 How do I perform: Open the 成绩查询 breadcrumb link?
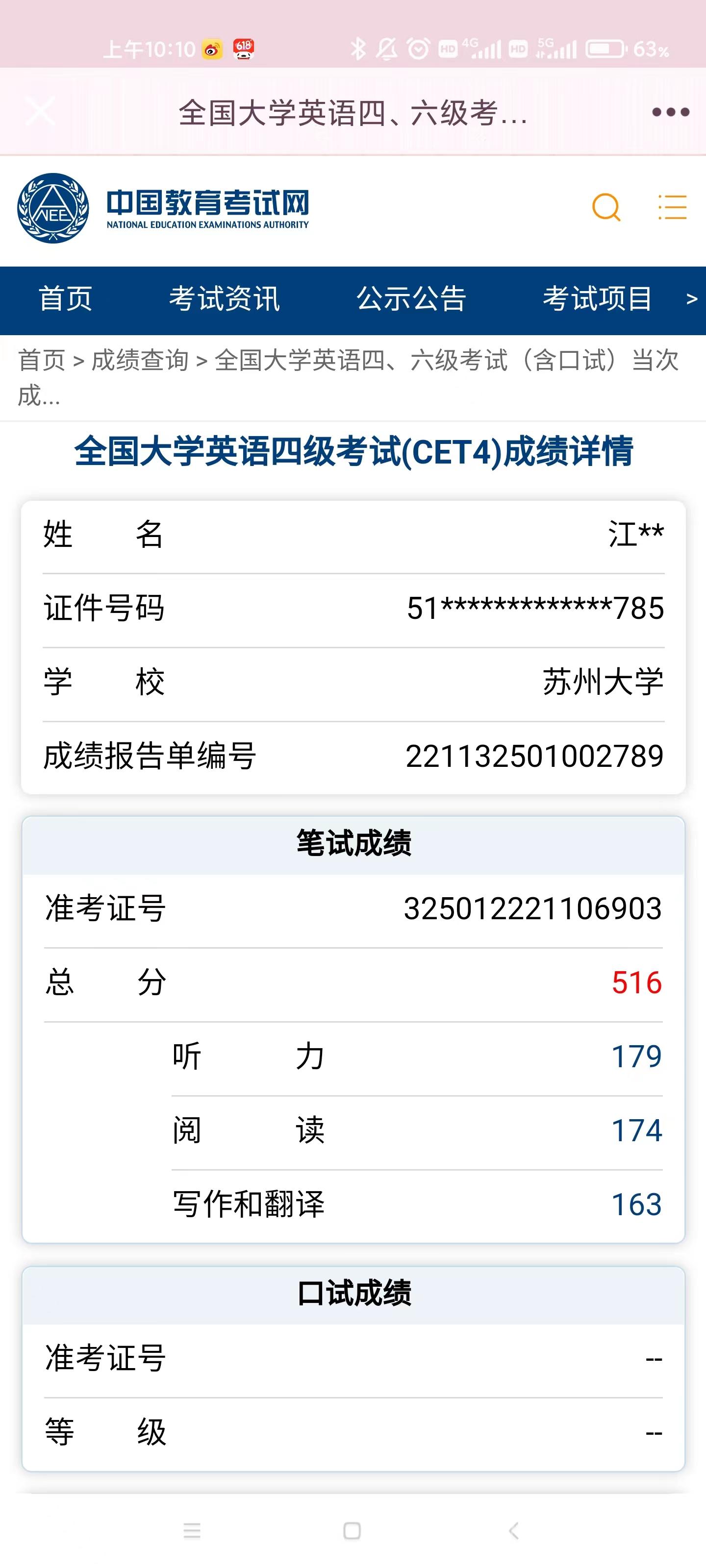click(140, 360)
